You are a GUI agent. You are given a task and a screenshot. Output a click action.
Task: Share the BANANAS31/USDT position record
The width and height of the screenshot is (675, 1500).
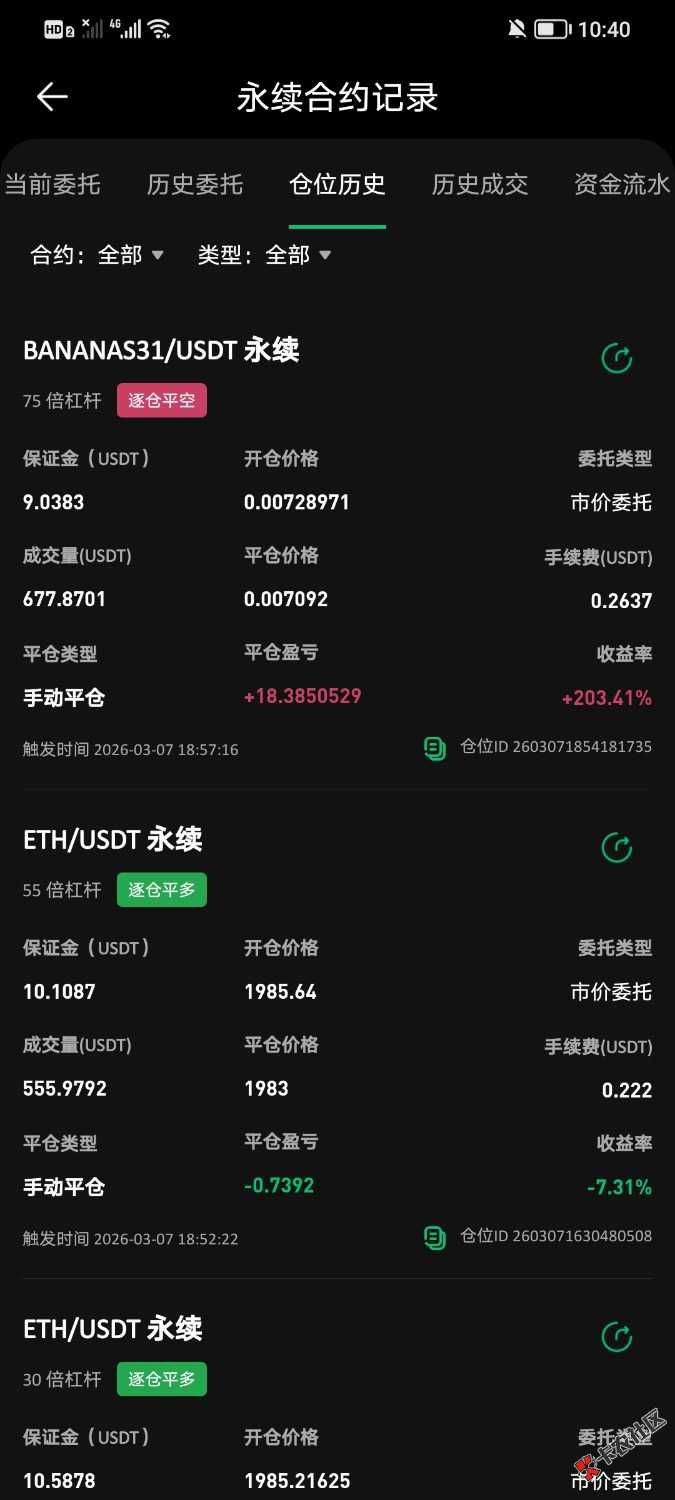[617, 358]
